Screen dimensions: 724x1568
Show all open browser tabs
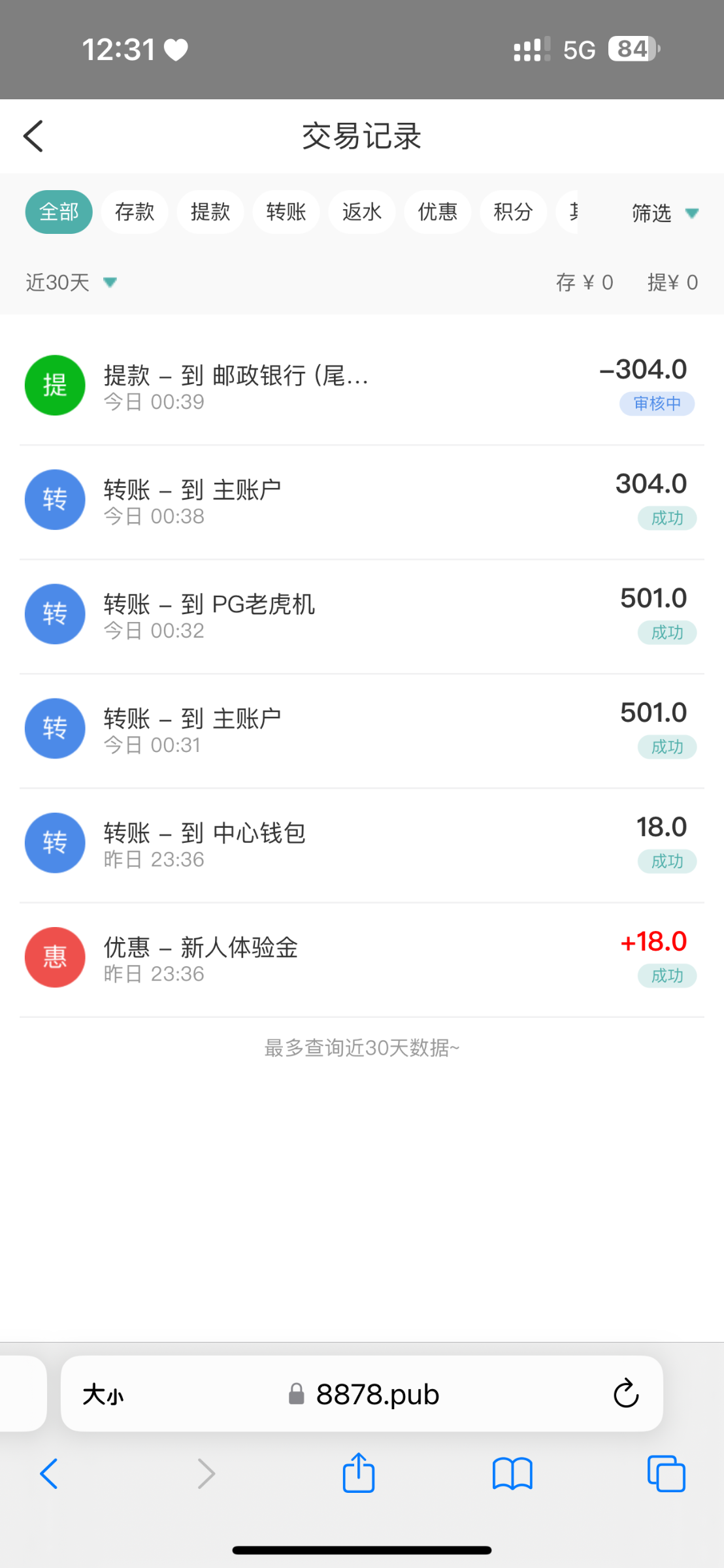pos(666,1474)
